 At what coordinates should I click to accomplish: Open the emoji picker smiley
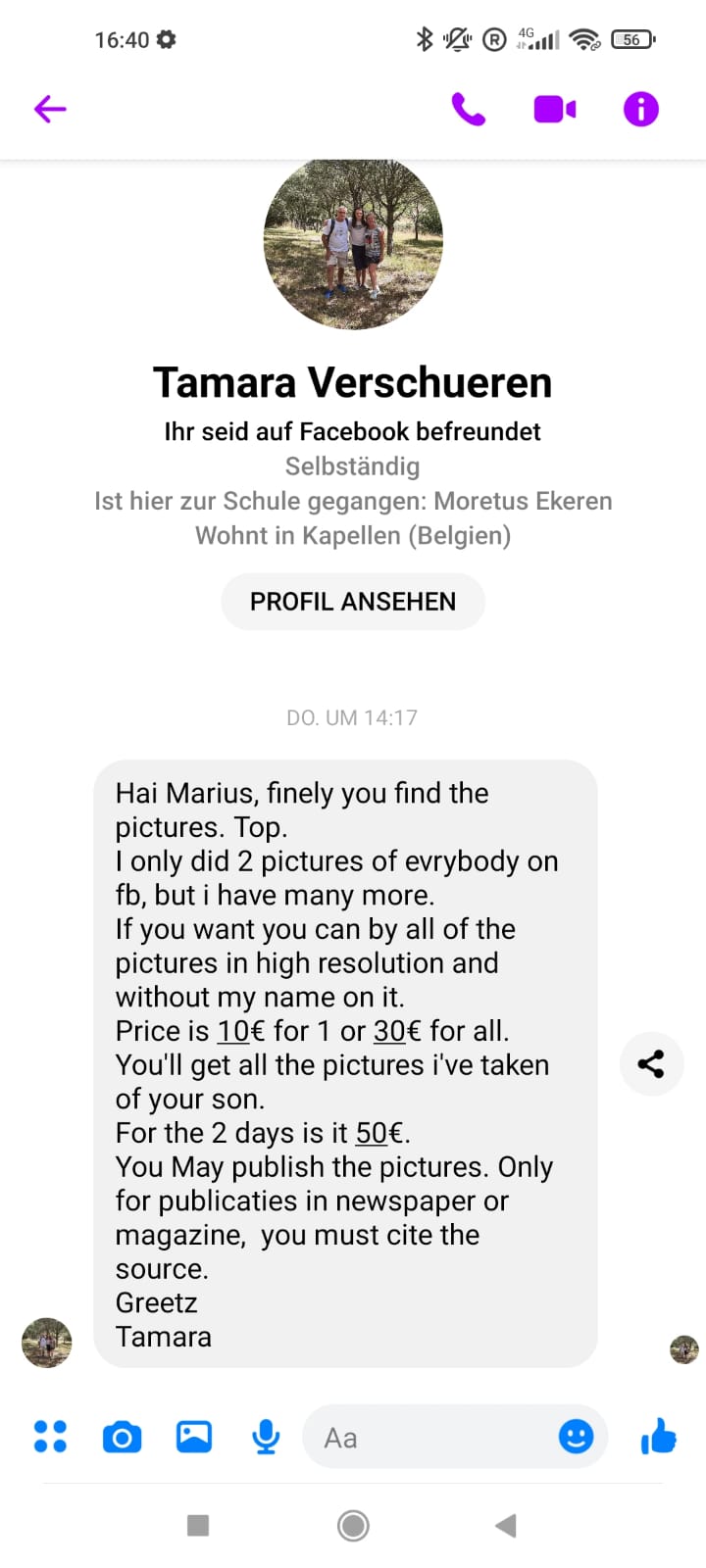[x=576, y=1437]
